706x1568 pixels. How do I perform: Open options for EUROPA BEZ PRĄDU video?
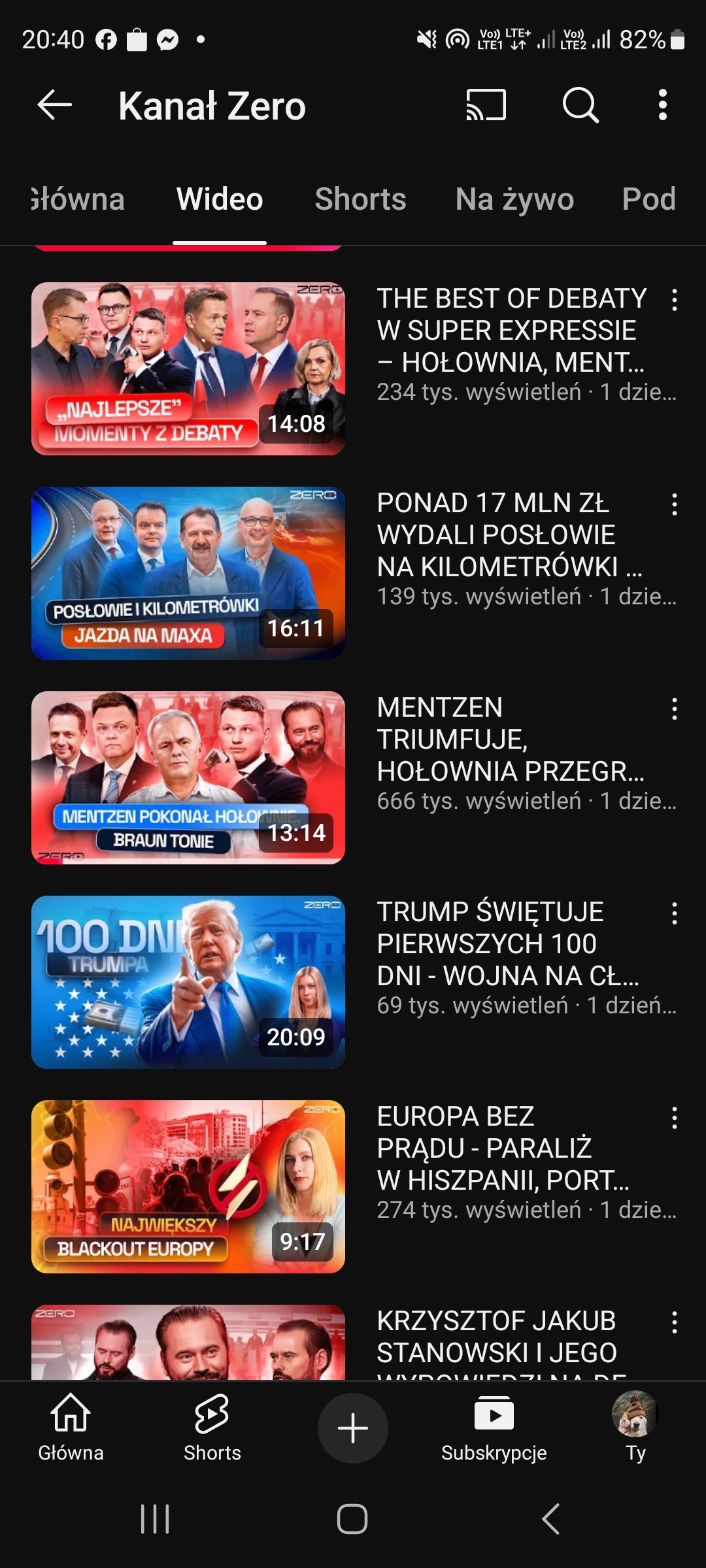tap(675, 1119)
